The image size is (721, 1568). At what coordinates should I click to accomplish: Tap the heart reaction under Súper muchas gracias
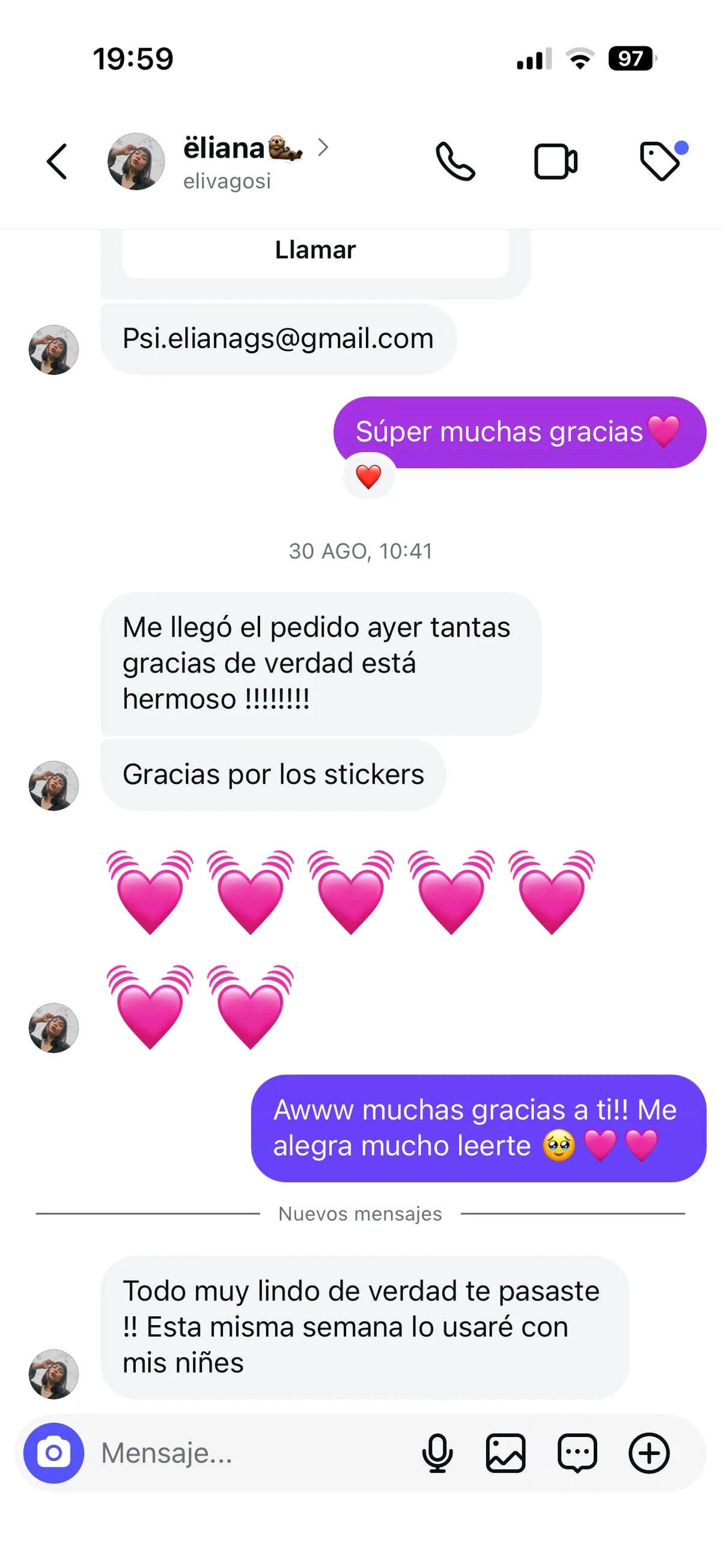368,477
